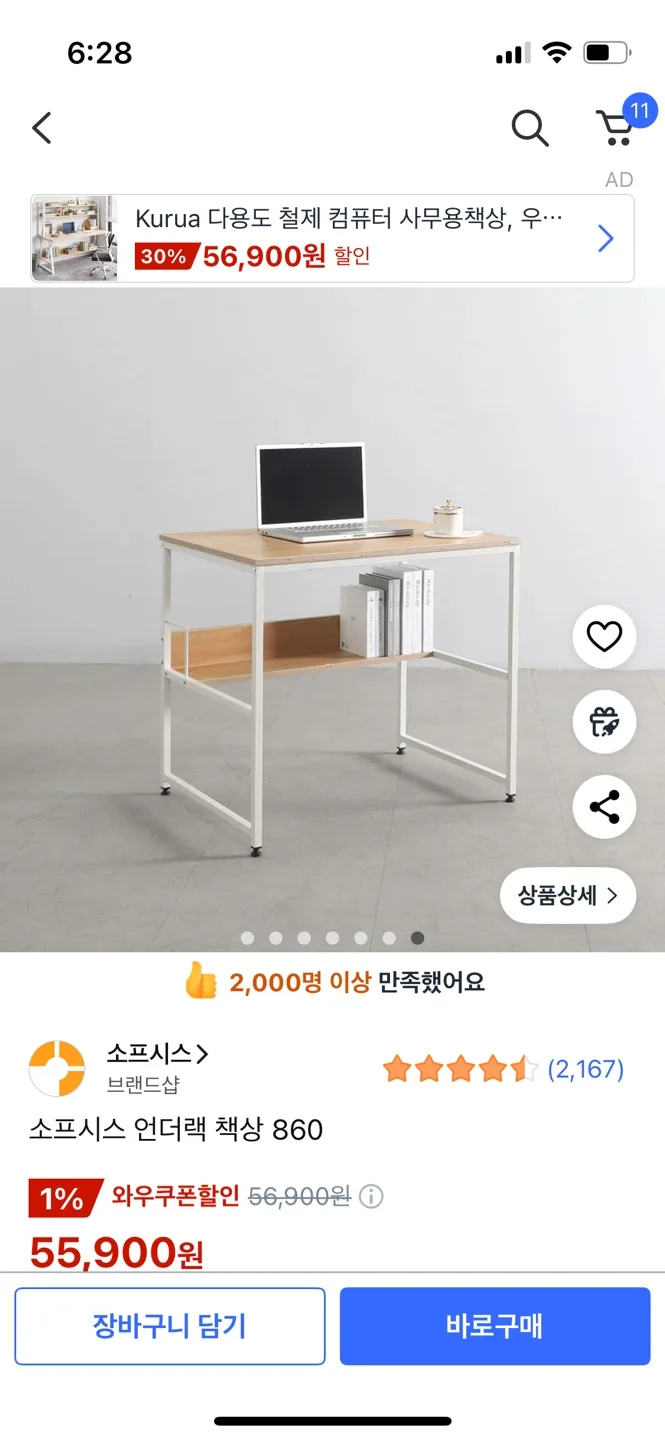View the 2,167 star reviews
The width and height of the screenshot is (665, 1440).
pos(585,1070)
